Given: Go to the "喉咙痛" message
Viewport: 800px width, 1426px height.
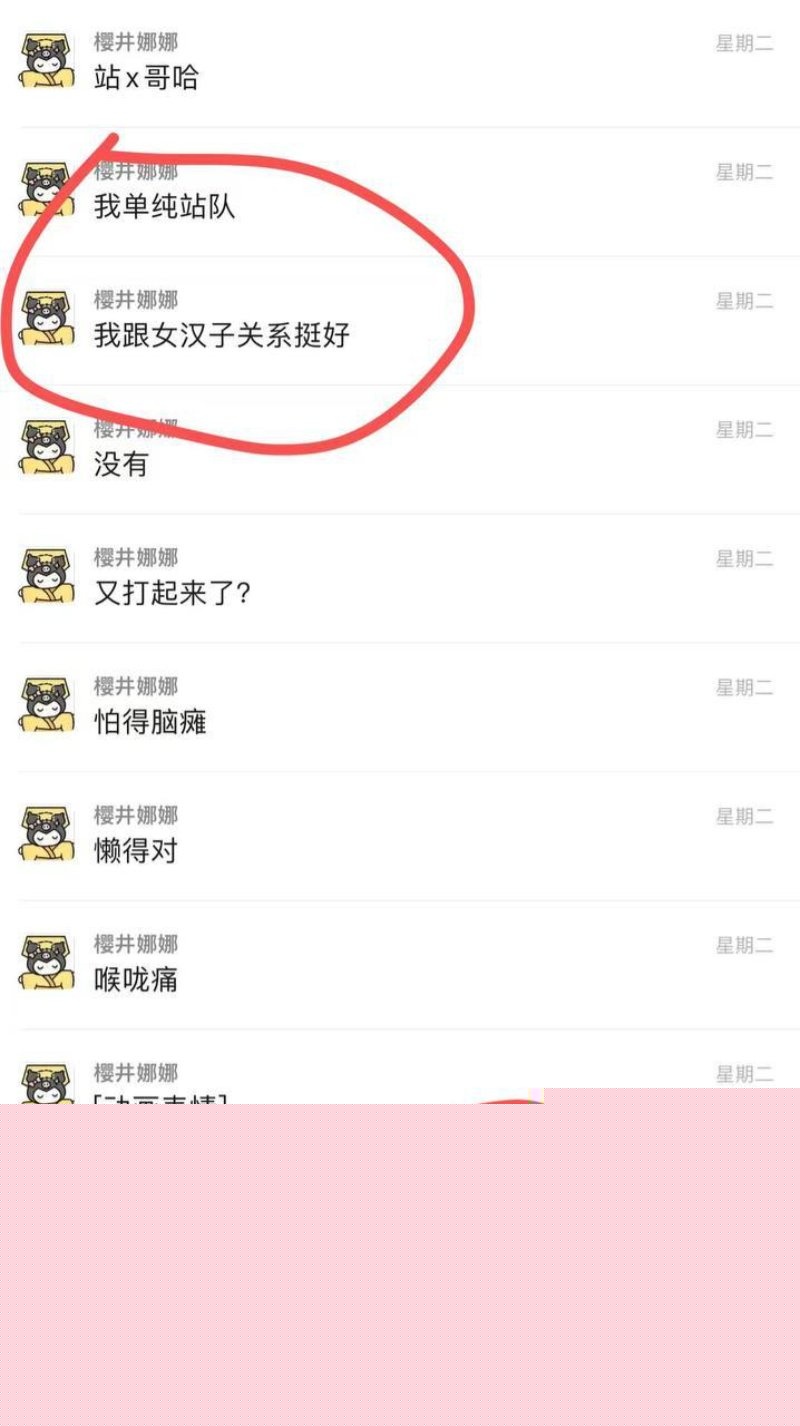Looking at the screenshot, I should 135,980.
